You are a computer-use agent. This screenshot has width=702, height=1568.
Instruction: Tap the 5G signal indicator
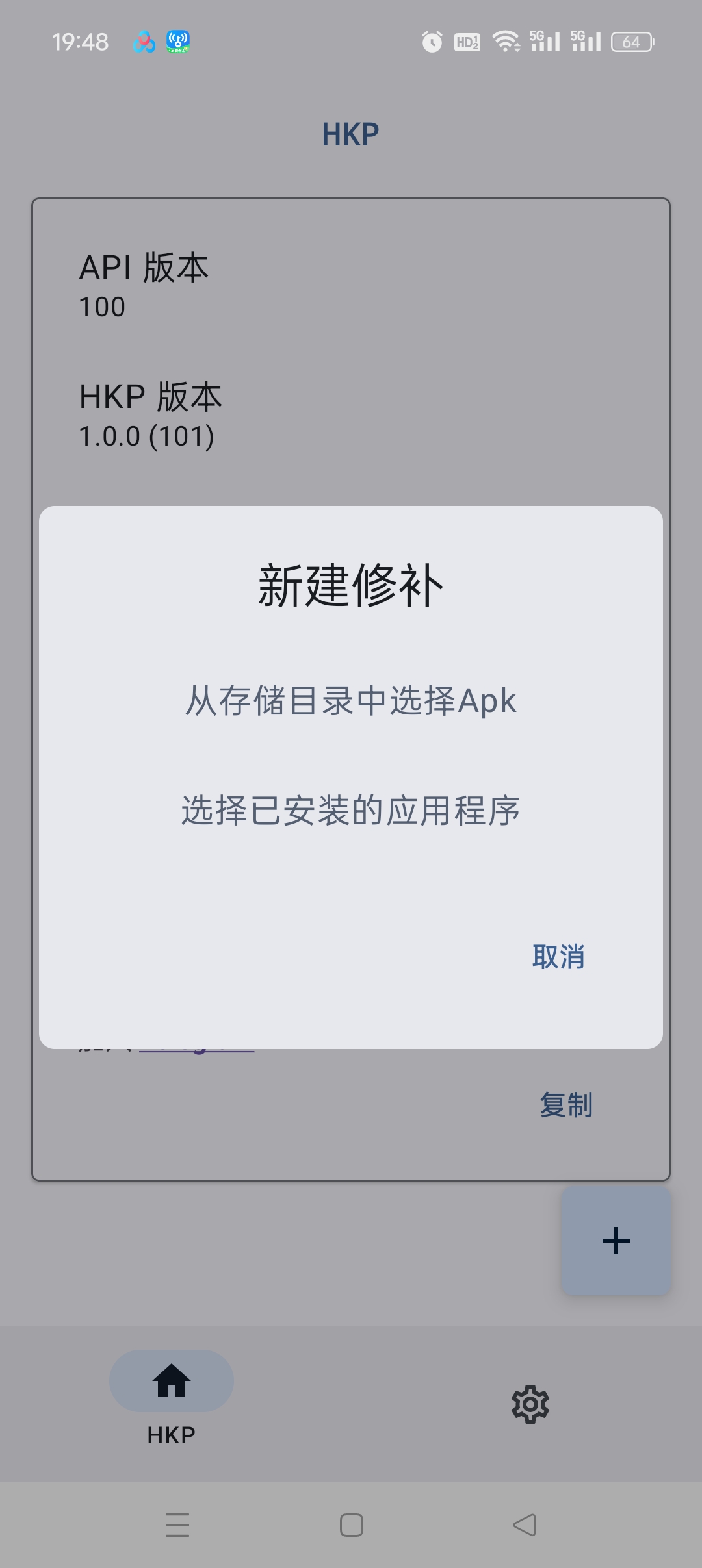click(546, 41)
